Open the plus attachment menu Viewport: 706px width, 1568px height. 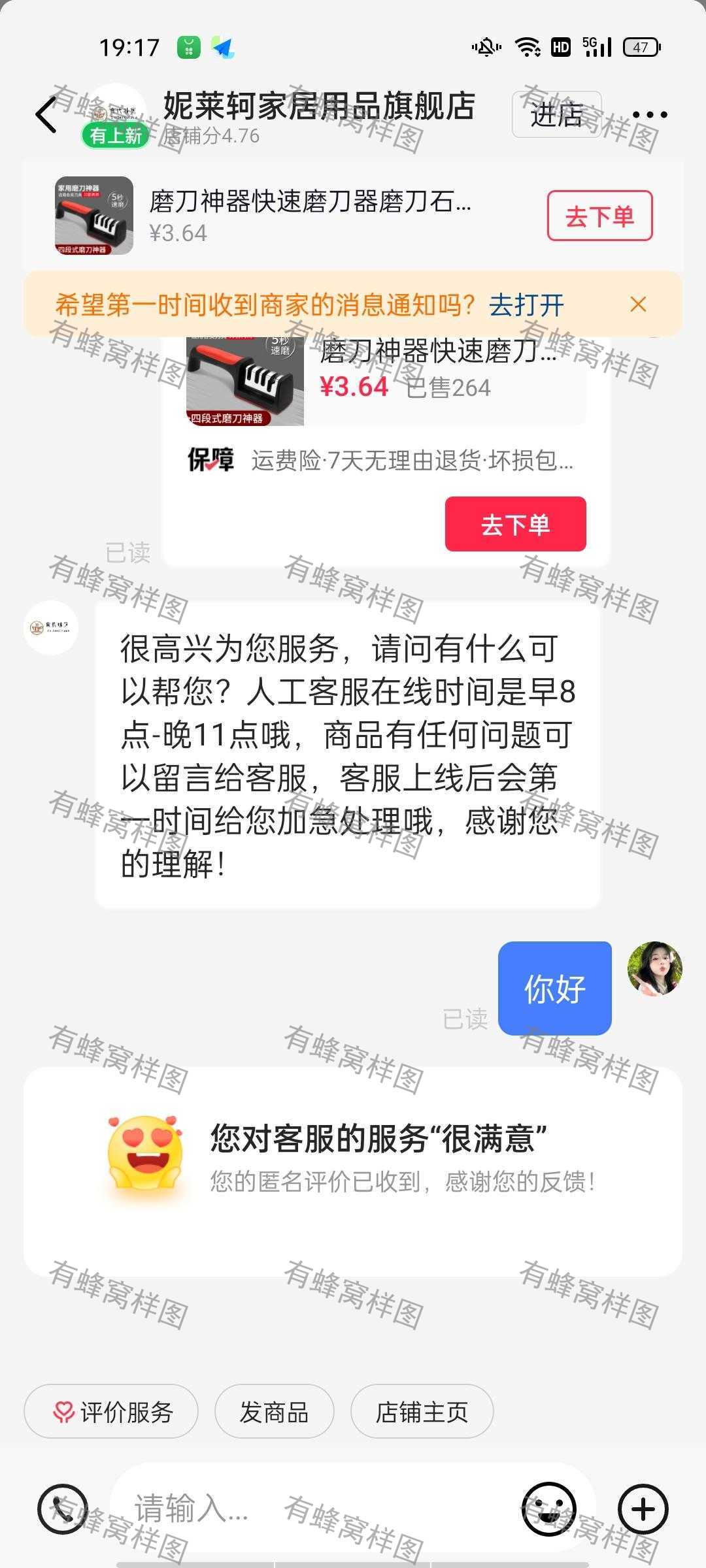(x=643, y=1509)
